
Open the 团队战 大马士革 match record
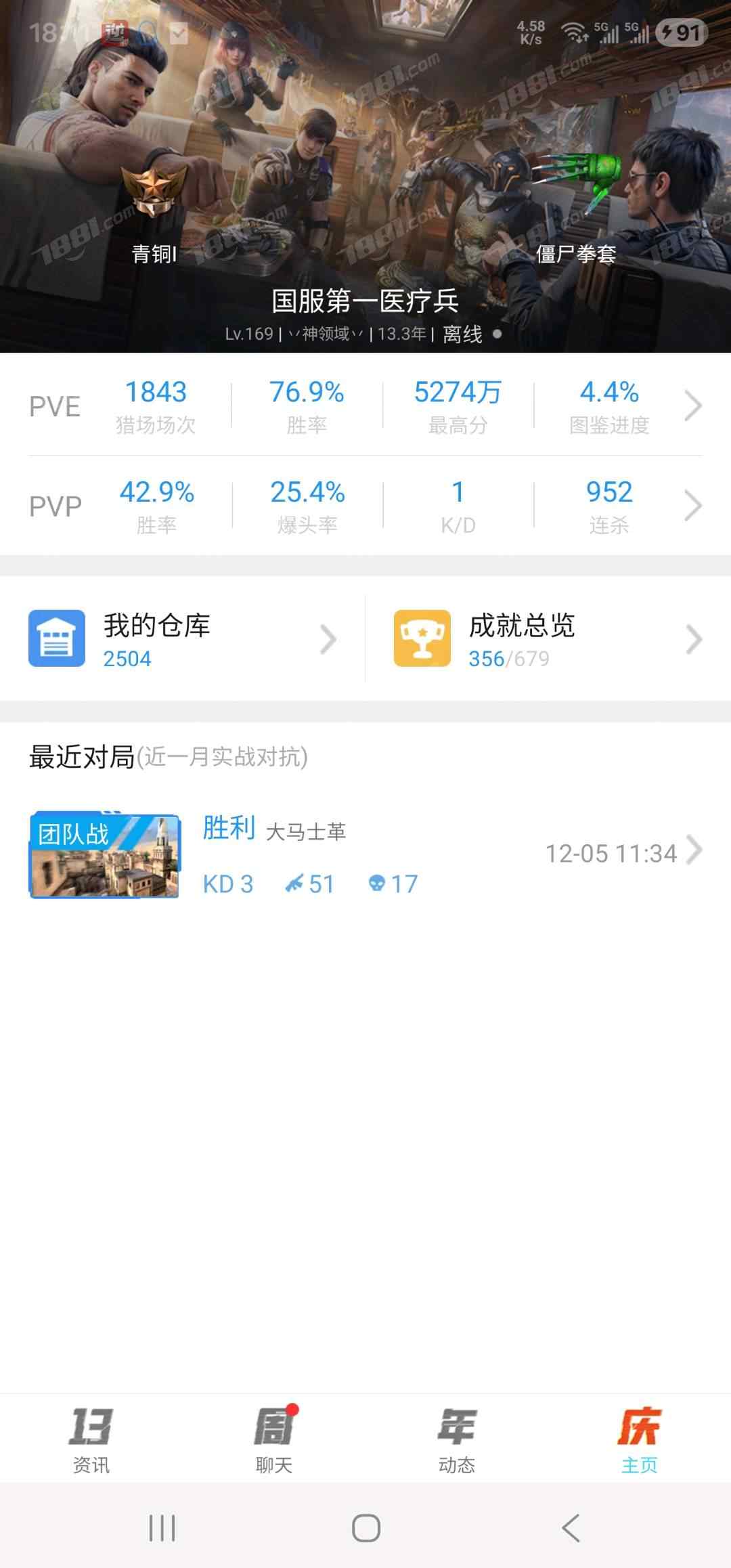(365, 856)
